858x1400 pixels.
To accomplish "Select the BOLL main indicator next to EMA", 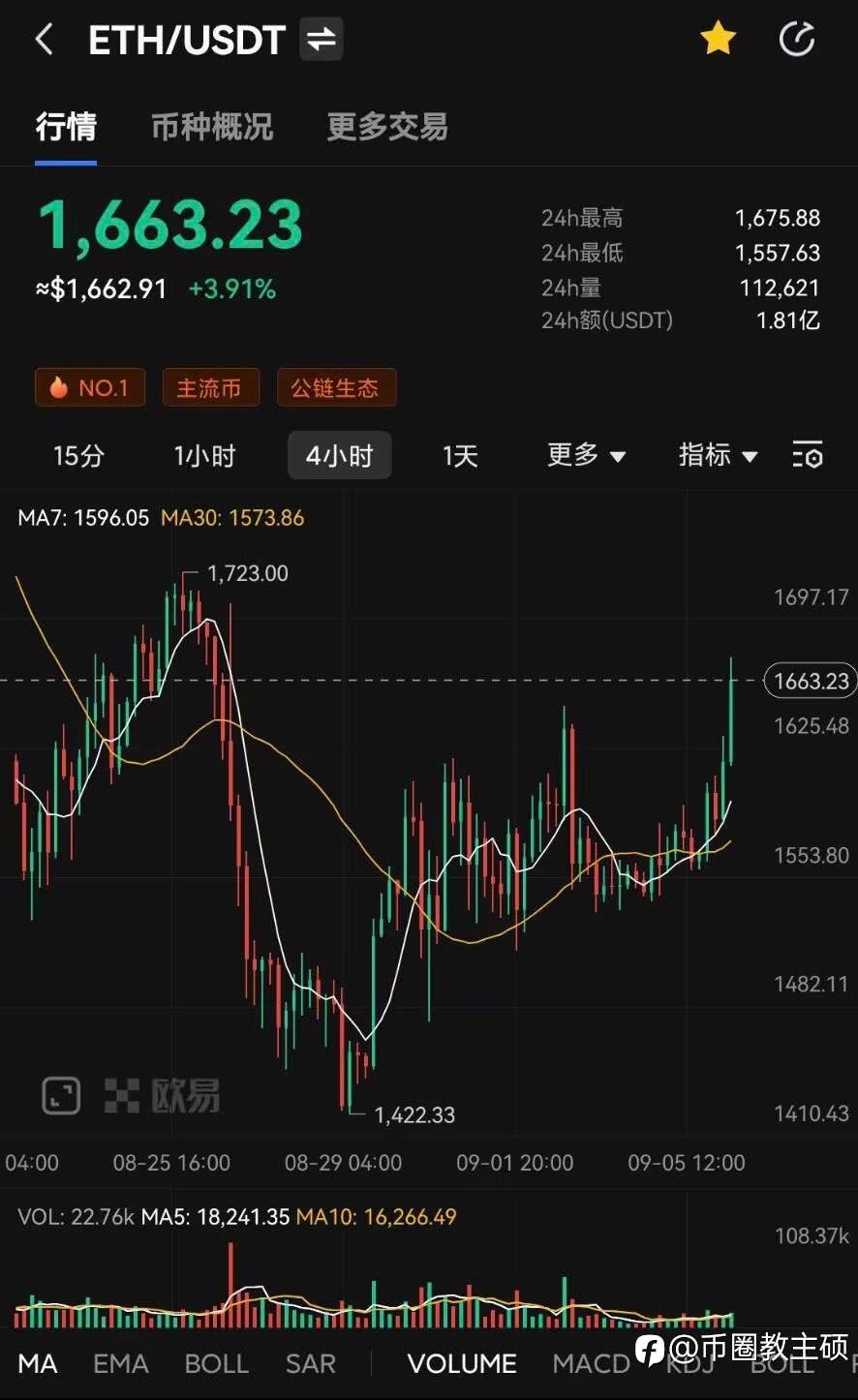I will [x=216, y=1363].
